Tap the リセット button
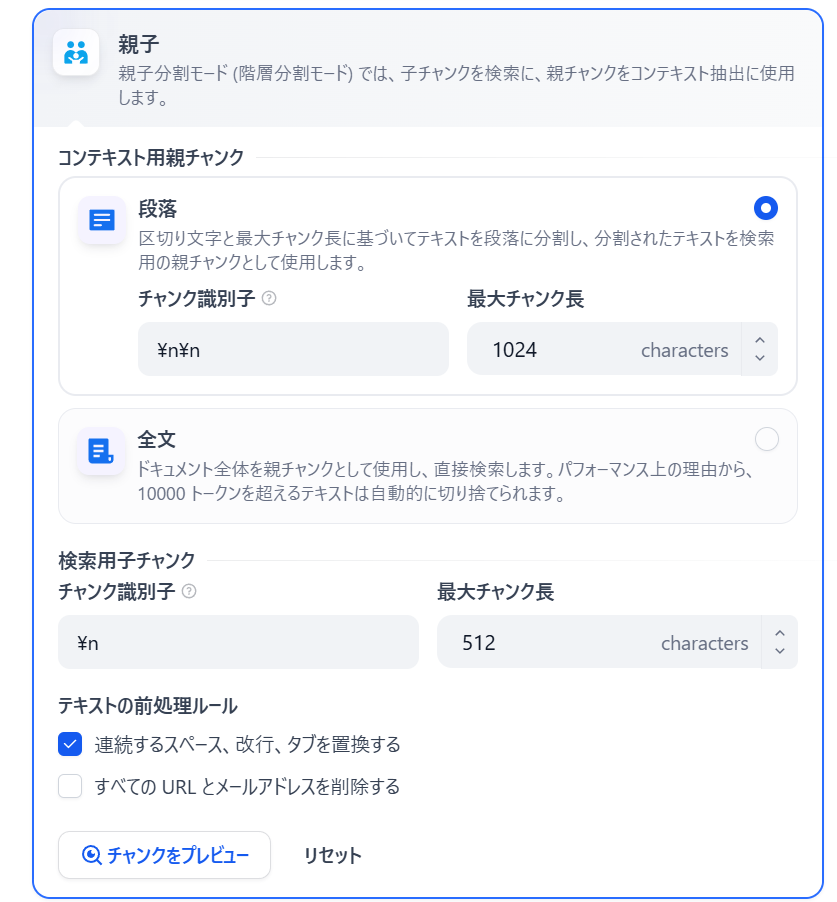 point(332,855)
